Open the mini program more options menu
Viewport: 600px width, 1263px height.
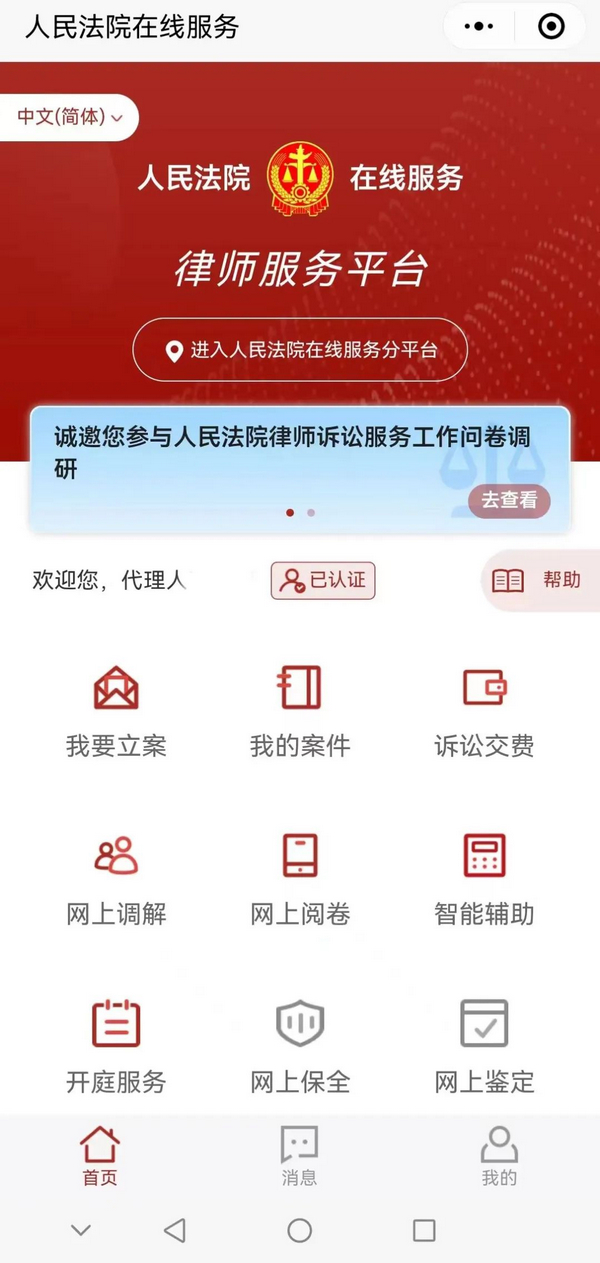(480, 27)
